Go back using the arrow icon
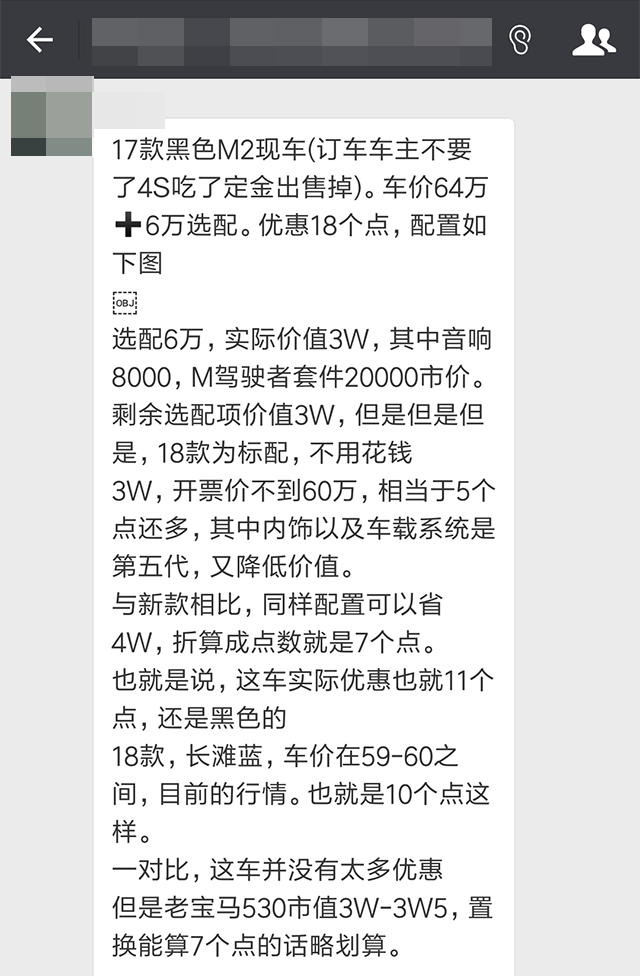The width and height of the screenshot is (640, 976). coord(40,40)
